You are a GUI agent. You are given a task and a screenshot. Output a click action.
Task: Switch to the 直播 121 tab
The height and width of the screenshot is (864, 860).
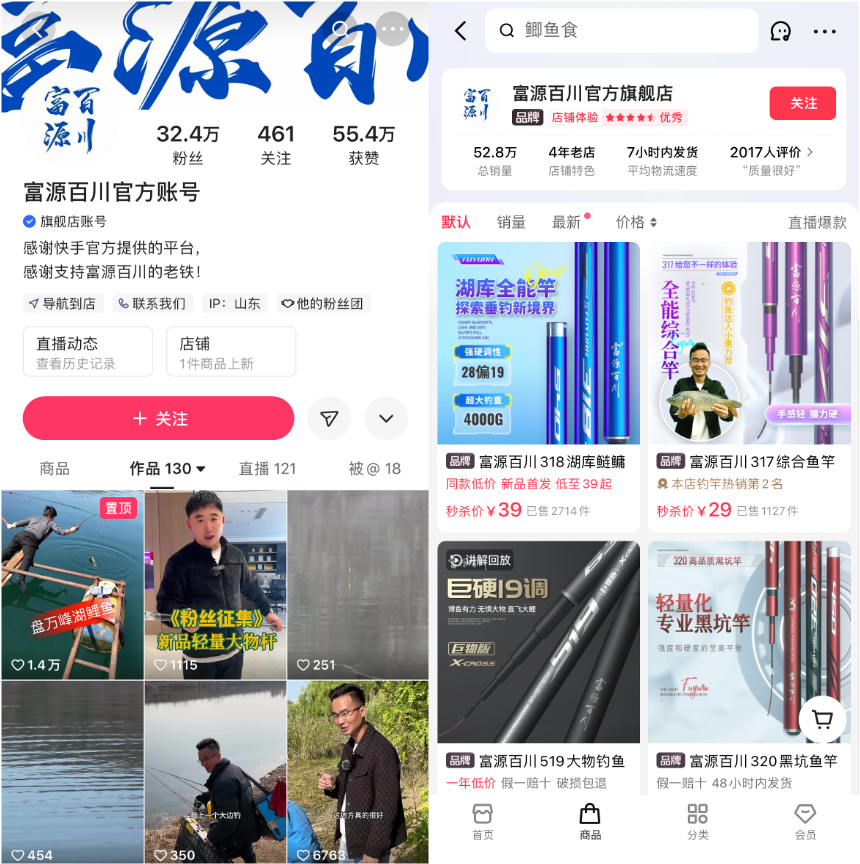tap(267, 468)
